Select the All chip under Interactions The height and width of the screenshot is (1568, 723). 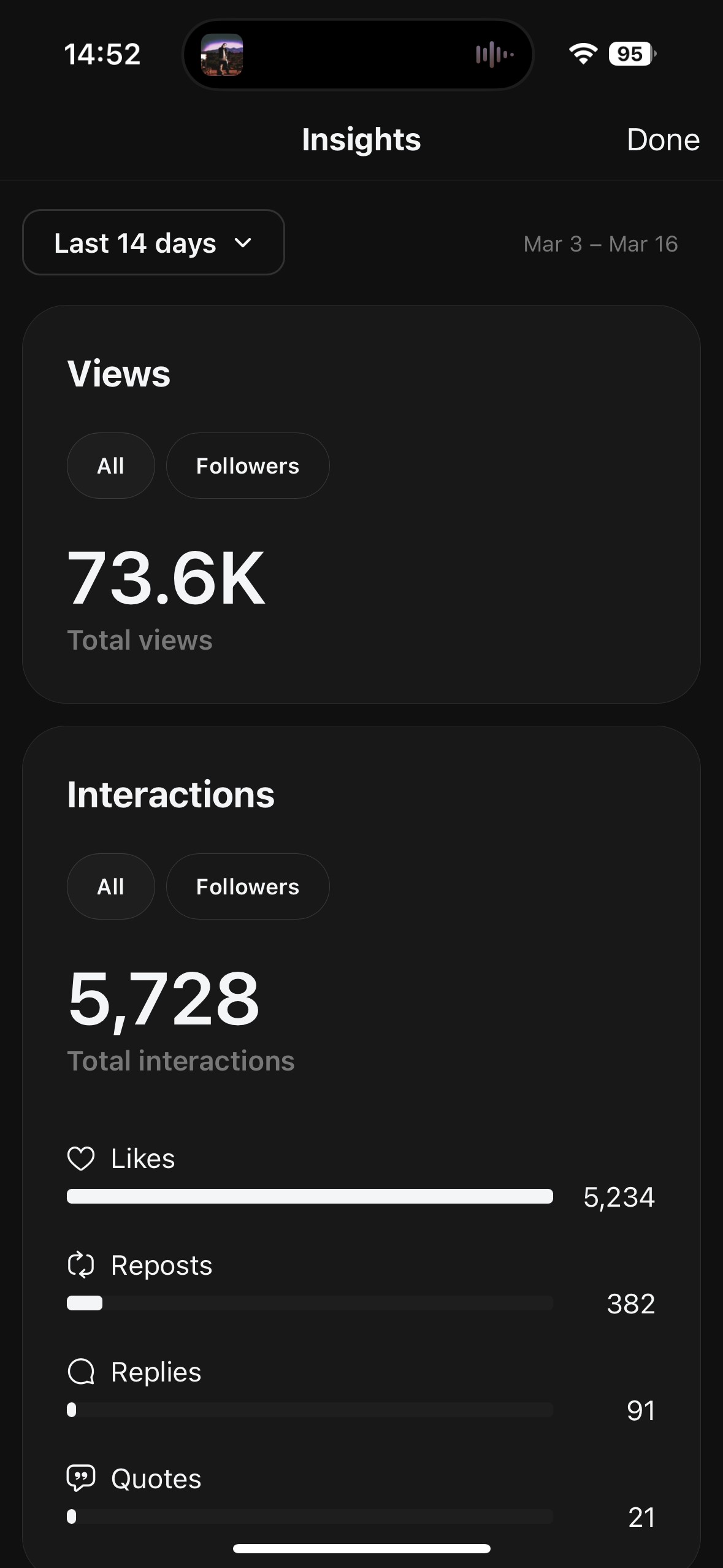point(110,886)
